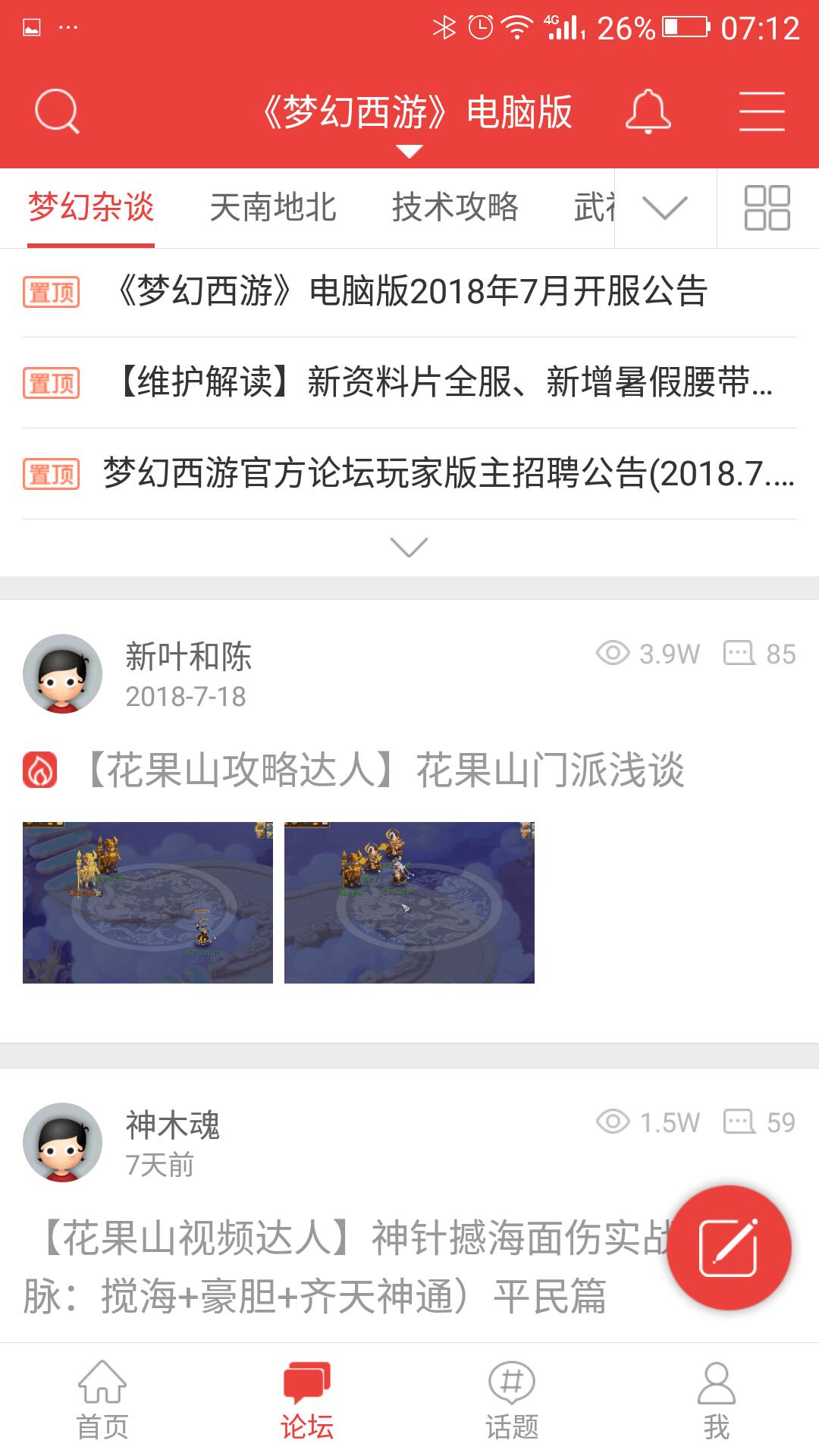
Task: Open the notifications bell
Action: (x=648, y=112)
